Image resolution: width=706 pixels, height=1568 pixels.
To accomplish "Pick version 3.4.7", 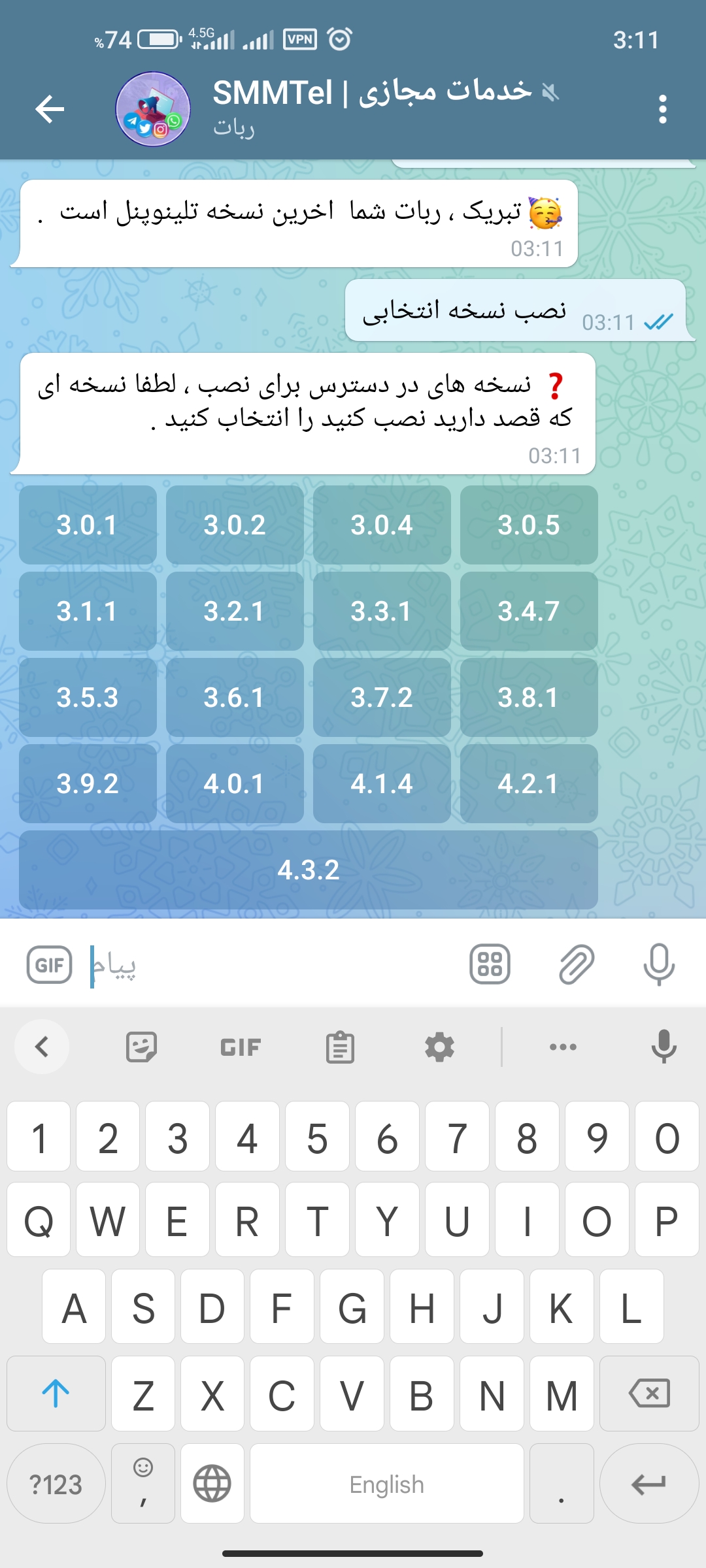I will point(529,611).
